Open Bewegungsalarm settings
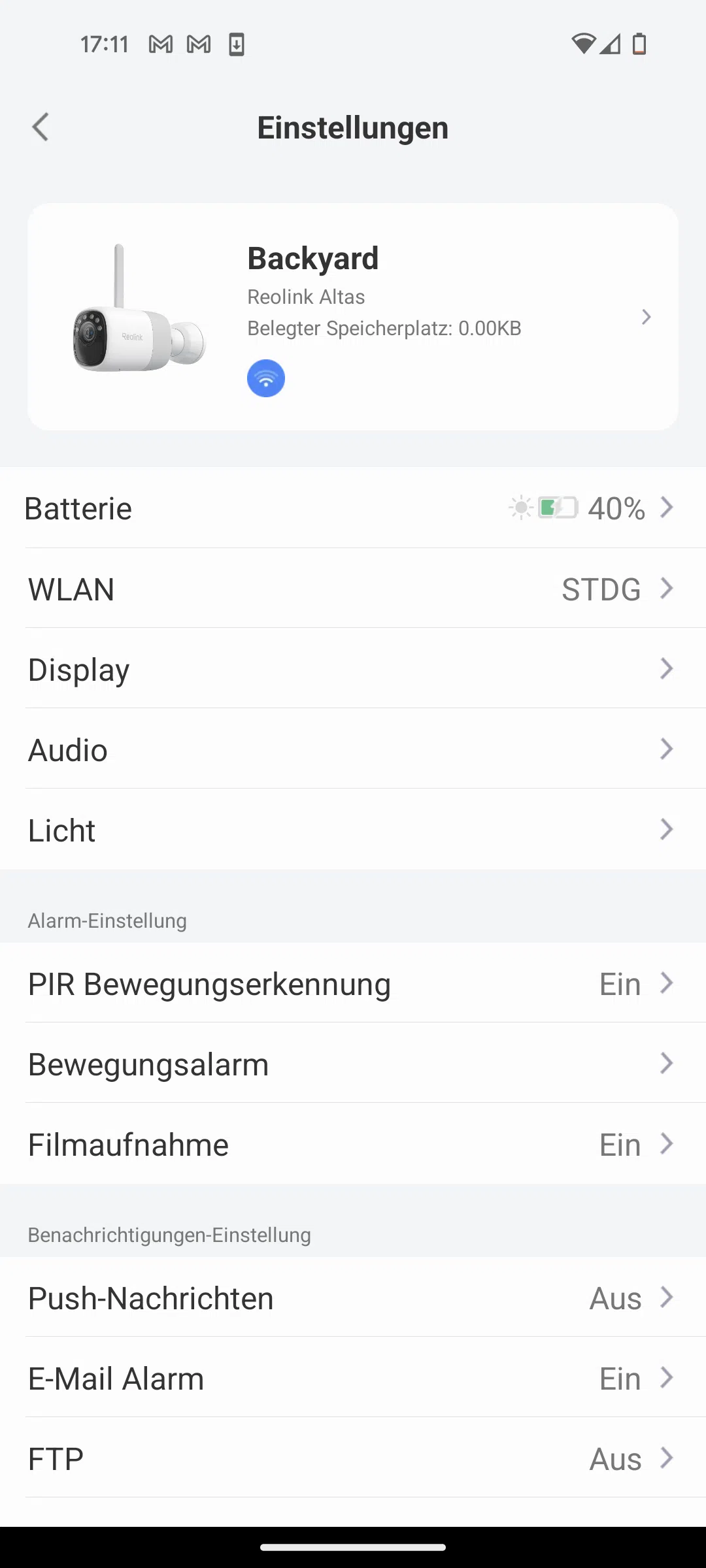Image resolution: width=706 pixels, height=1568 pixels. (x=353, y=1063)
